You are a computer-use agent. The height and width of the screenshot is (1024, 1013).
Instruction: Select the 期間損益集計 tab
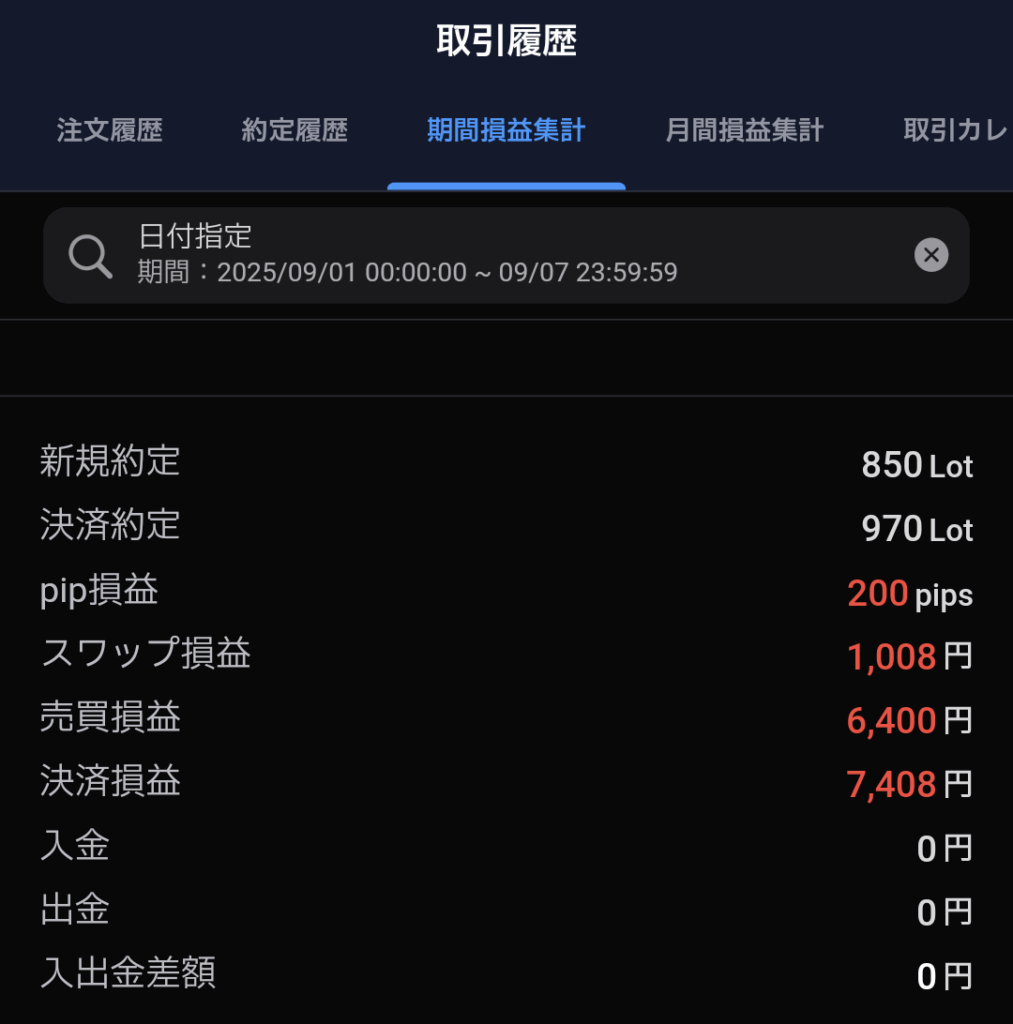pyautogui.click(x=506, y=131)
